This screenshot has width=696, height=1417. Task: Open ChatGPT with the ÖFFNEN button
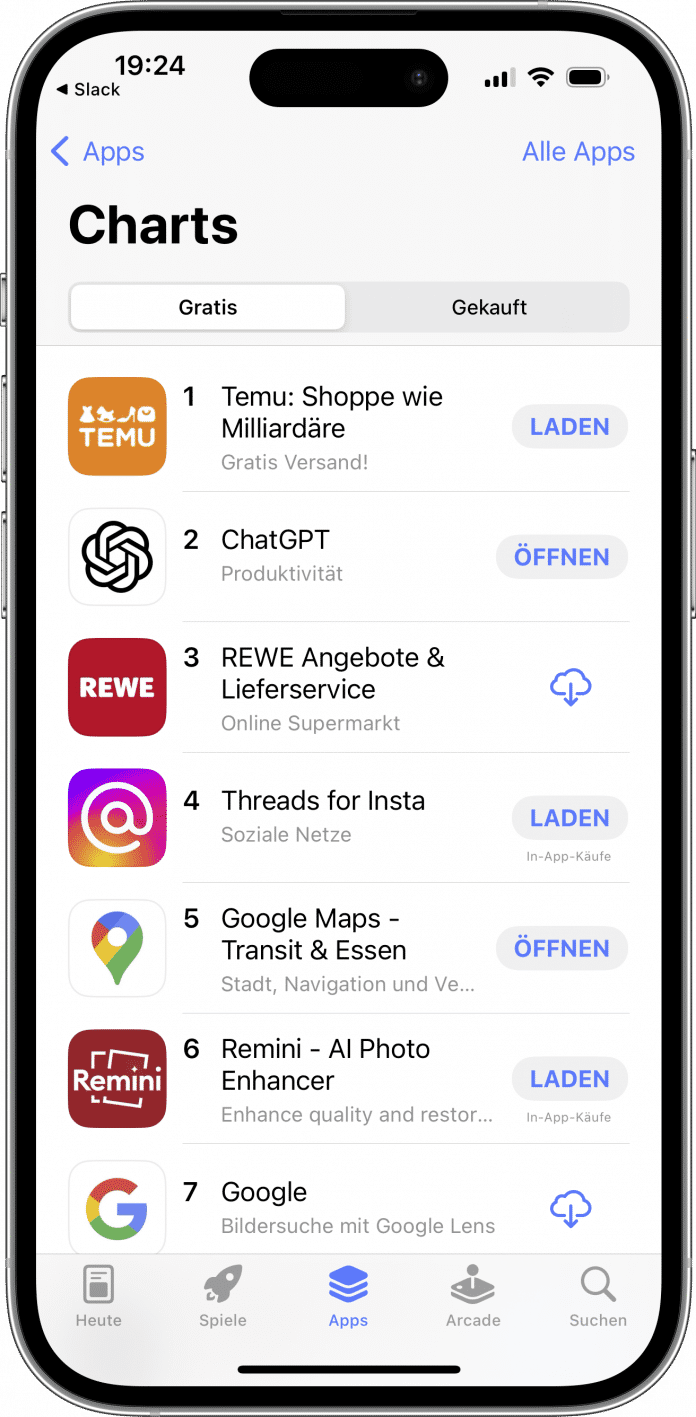click(562, 557)
